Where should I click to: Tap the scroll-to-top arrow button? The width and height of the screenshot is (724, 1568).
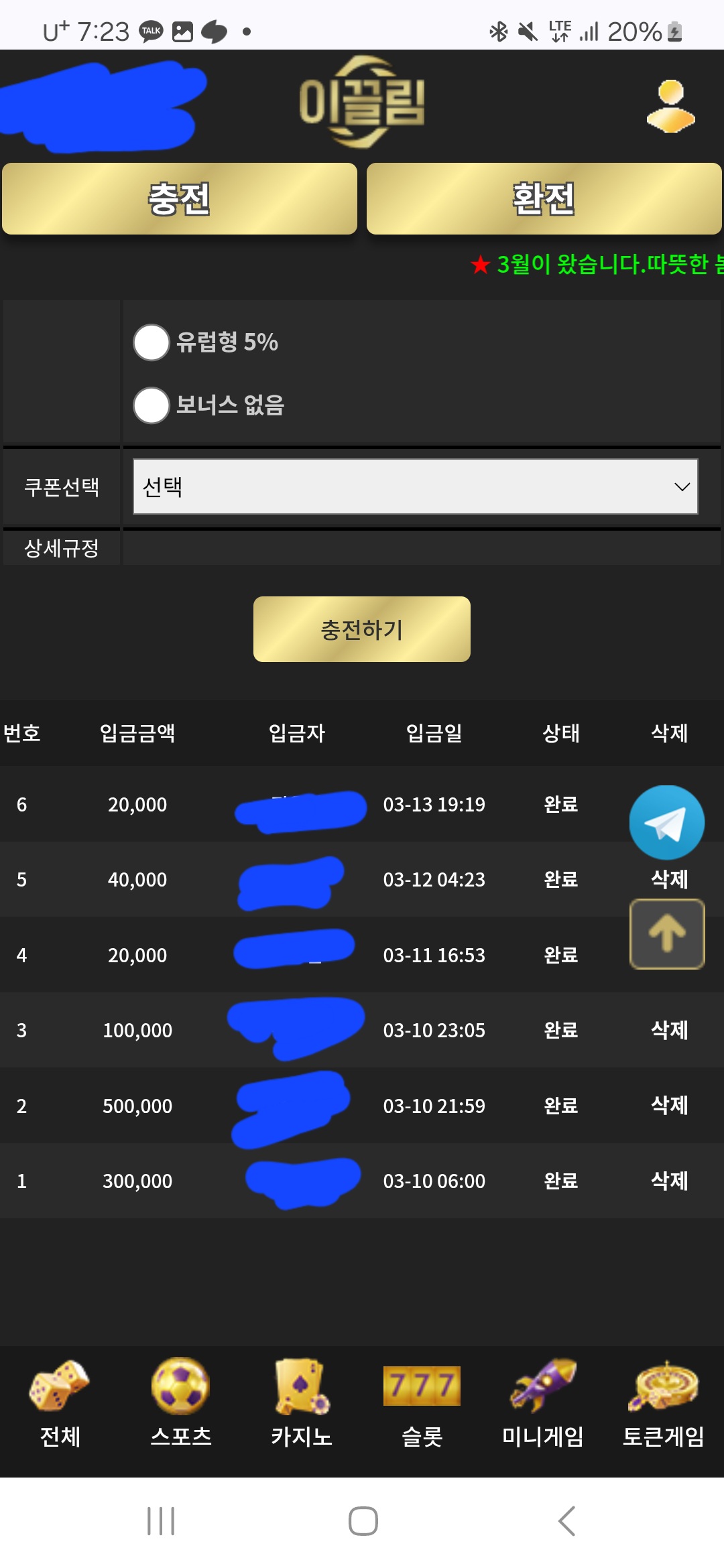[x=666, y=934]
